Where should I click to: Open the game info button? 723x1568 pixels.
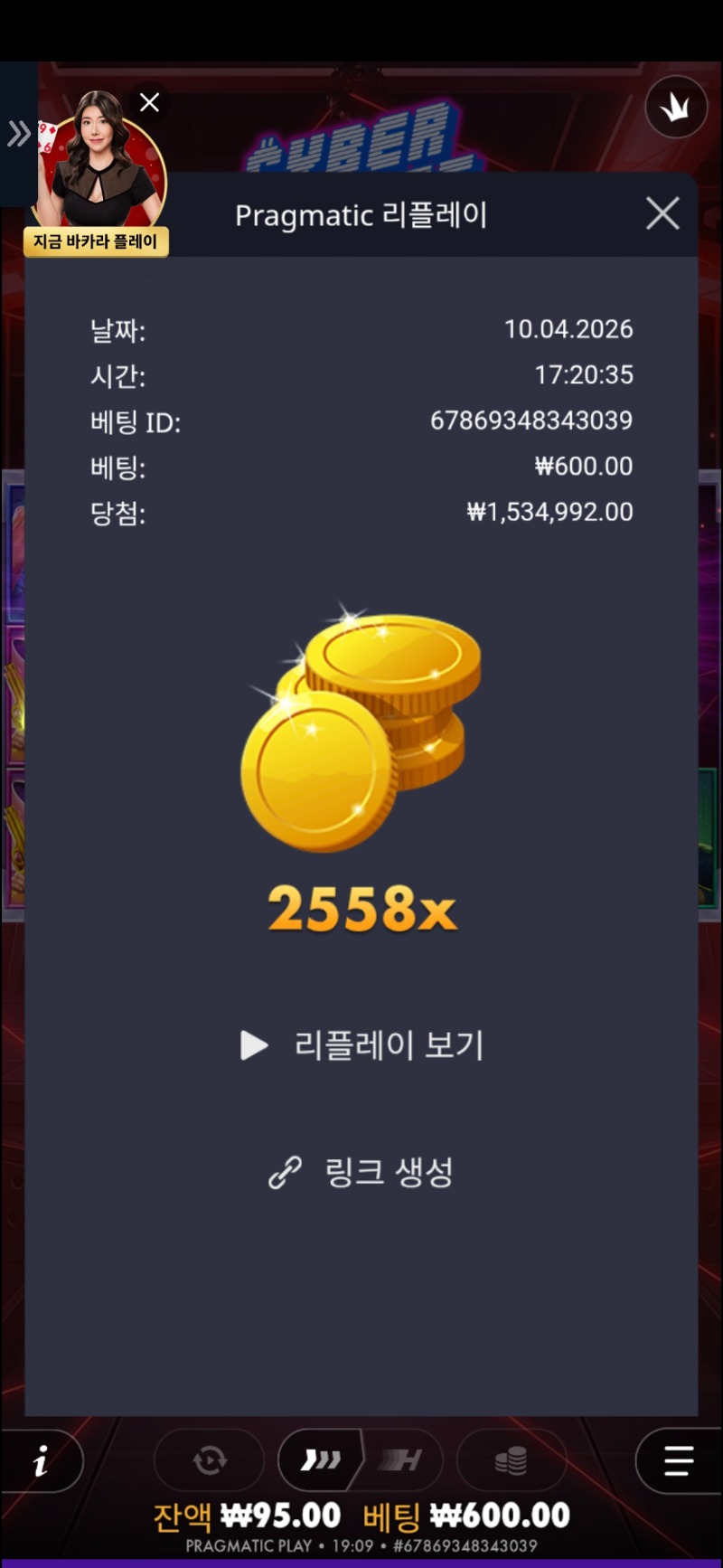pos(42,1460)
